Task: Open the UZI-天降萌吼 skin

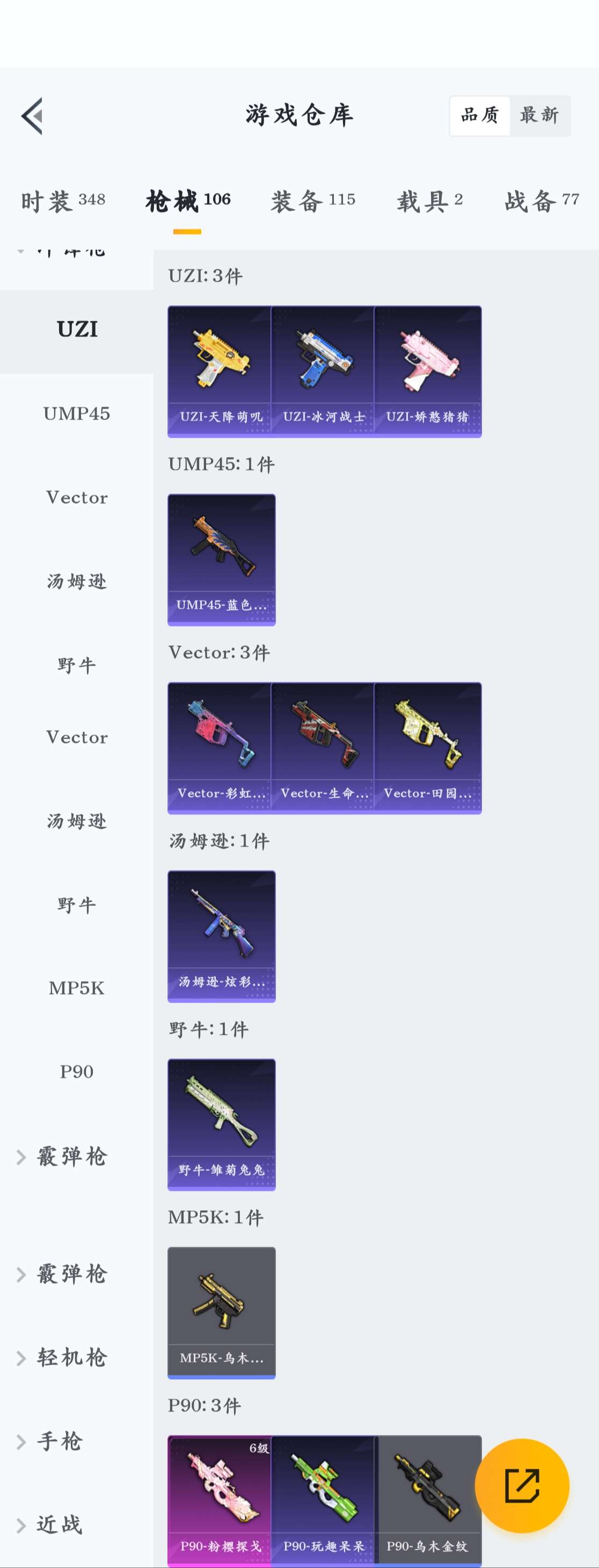Action: click(221, 371)
